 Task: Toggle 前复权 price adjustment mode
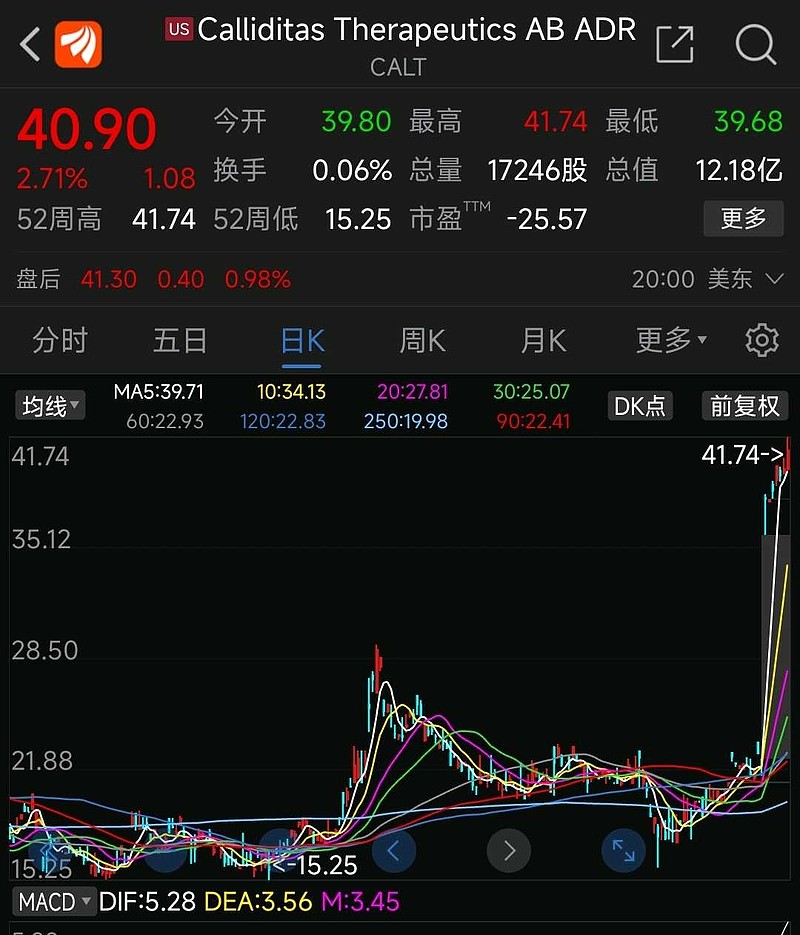coord(744,406)
